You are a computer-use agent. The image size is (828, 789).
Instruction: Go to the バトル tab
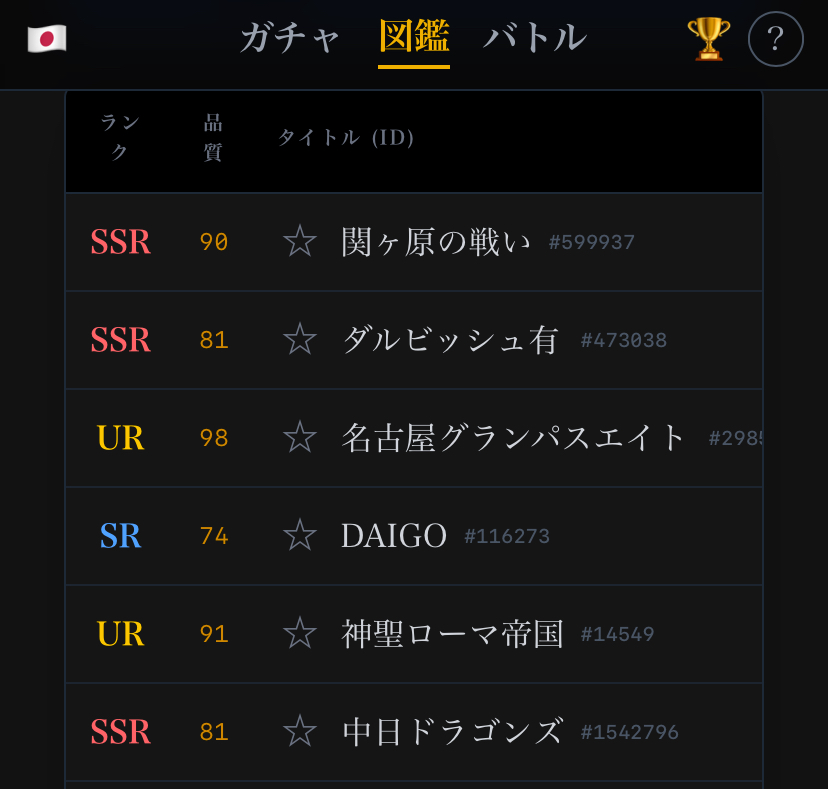click(x=535, y=38)
